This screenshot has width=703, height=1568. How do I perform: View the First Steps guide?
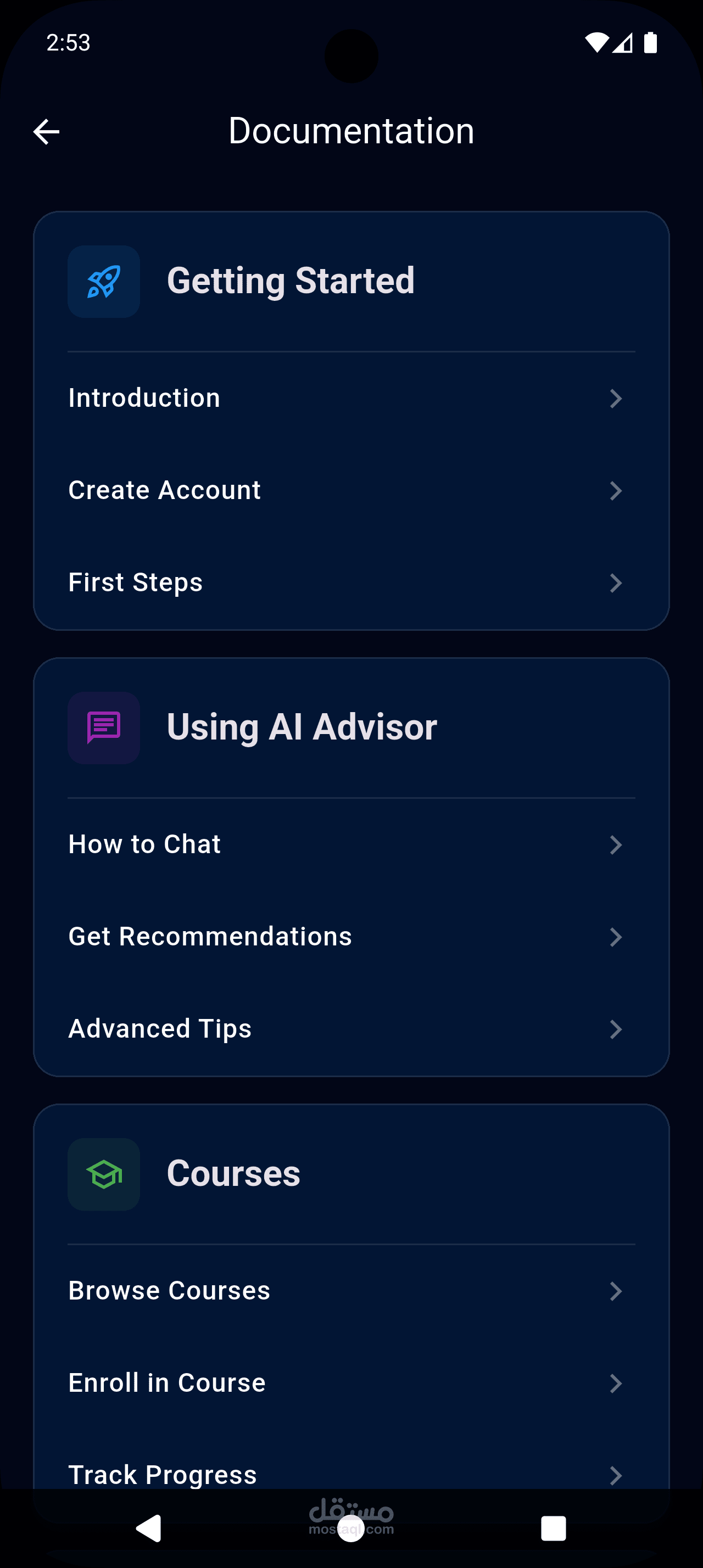point(350,583)
